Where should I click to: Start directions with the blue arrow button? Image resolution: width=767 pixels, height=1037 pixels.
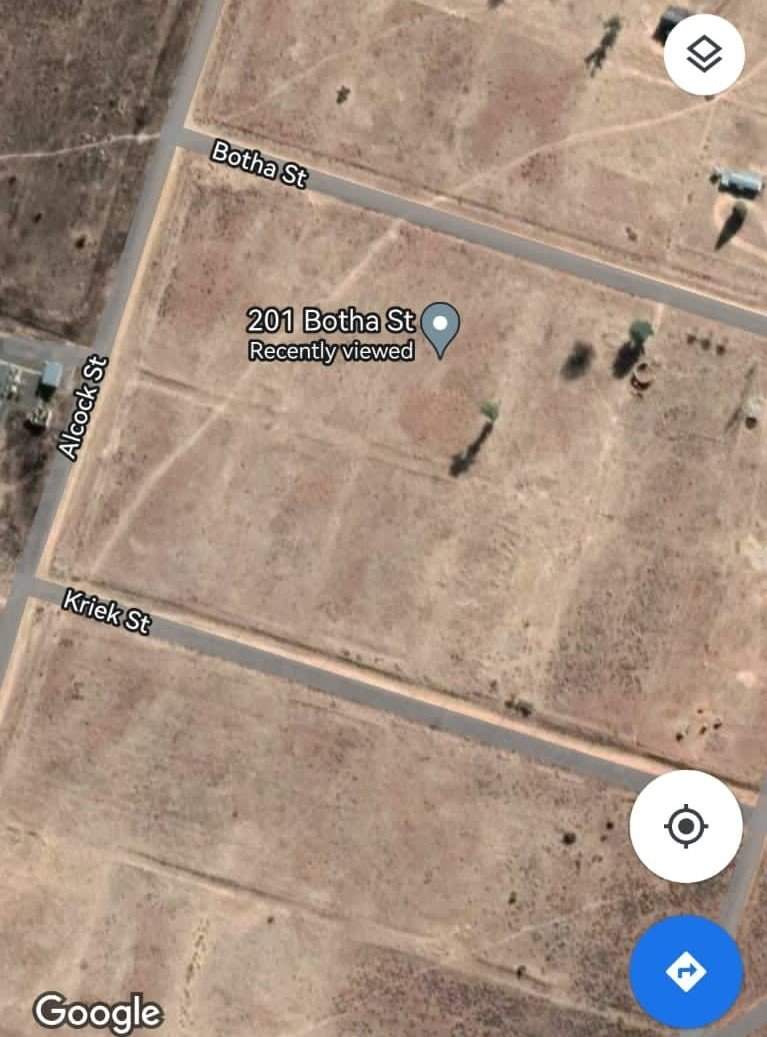tap(686, 971)
